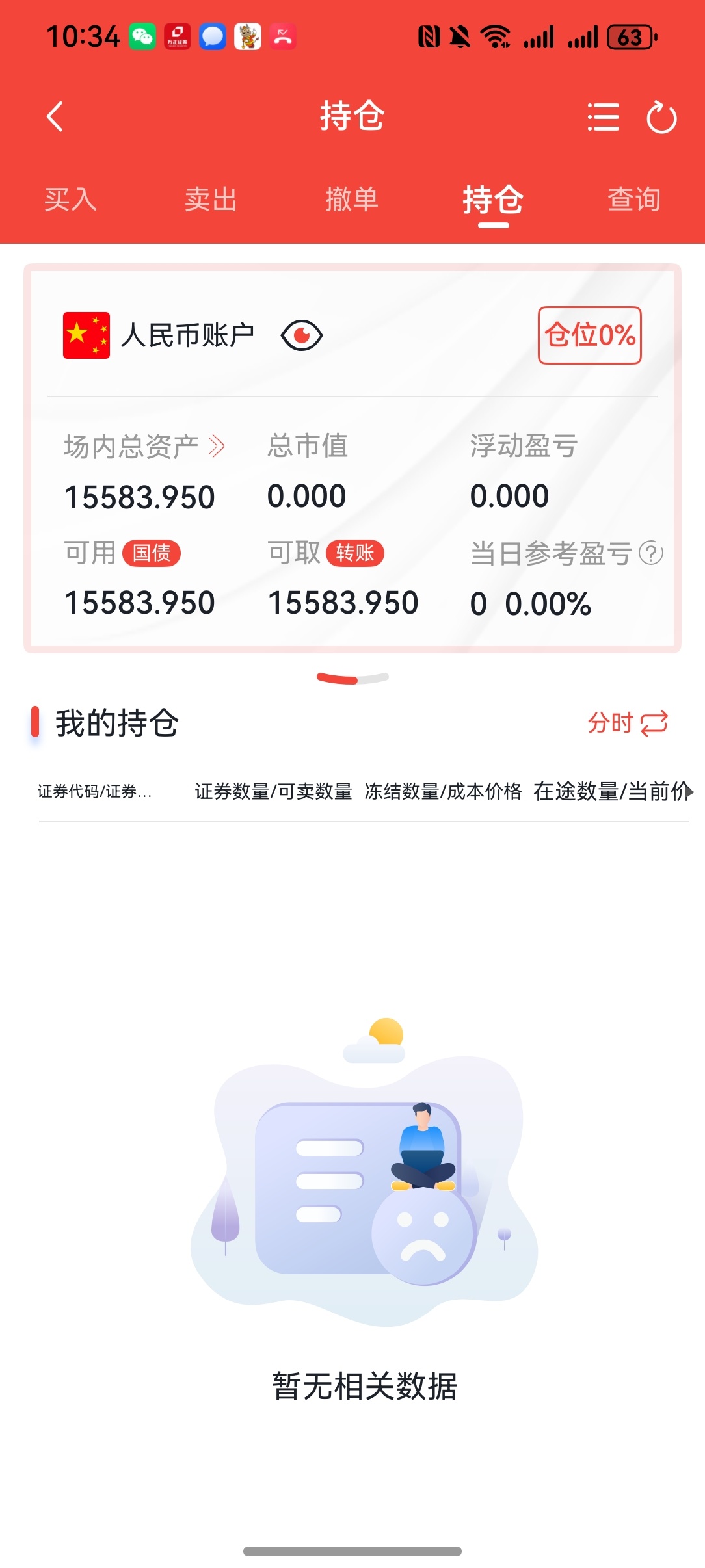Open the 查询 tab
Image resolution: width=705 pixels, height=1568 pixels.
[x=634, y=200]
